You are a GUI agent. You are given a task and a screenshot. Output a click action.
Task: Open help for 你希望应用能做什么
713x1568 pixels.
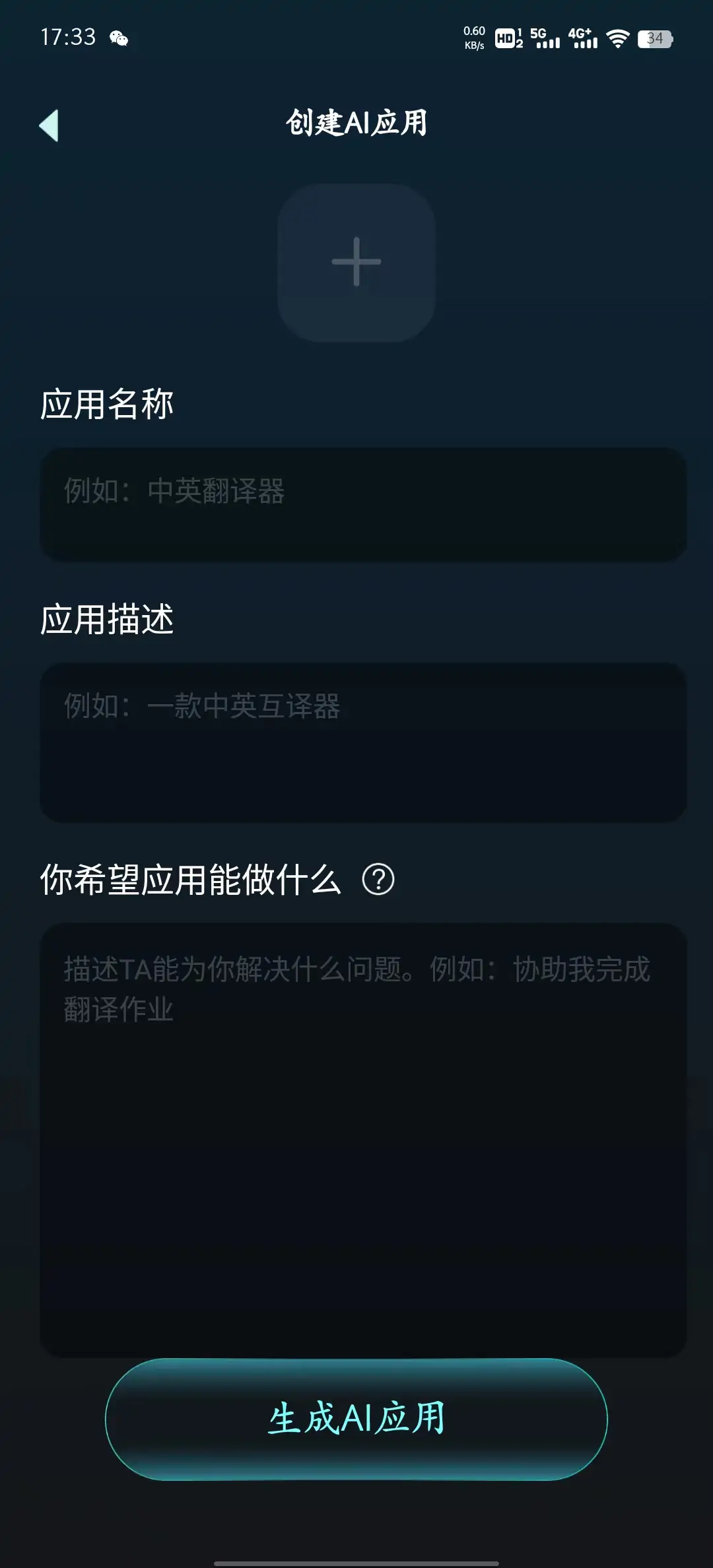(x=378, y=878)
